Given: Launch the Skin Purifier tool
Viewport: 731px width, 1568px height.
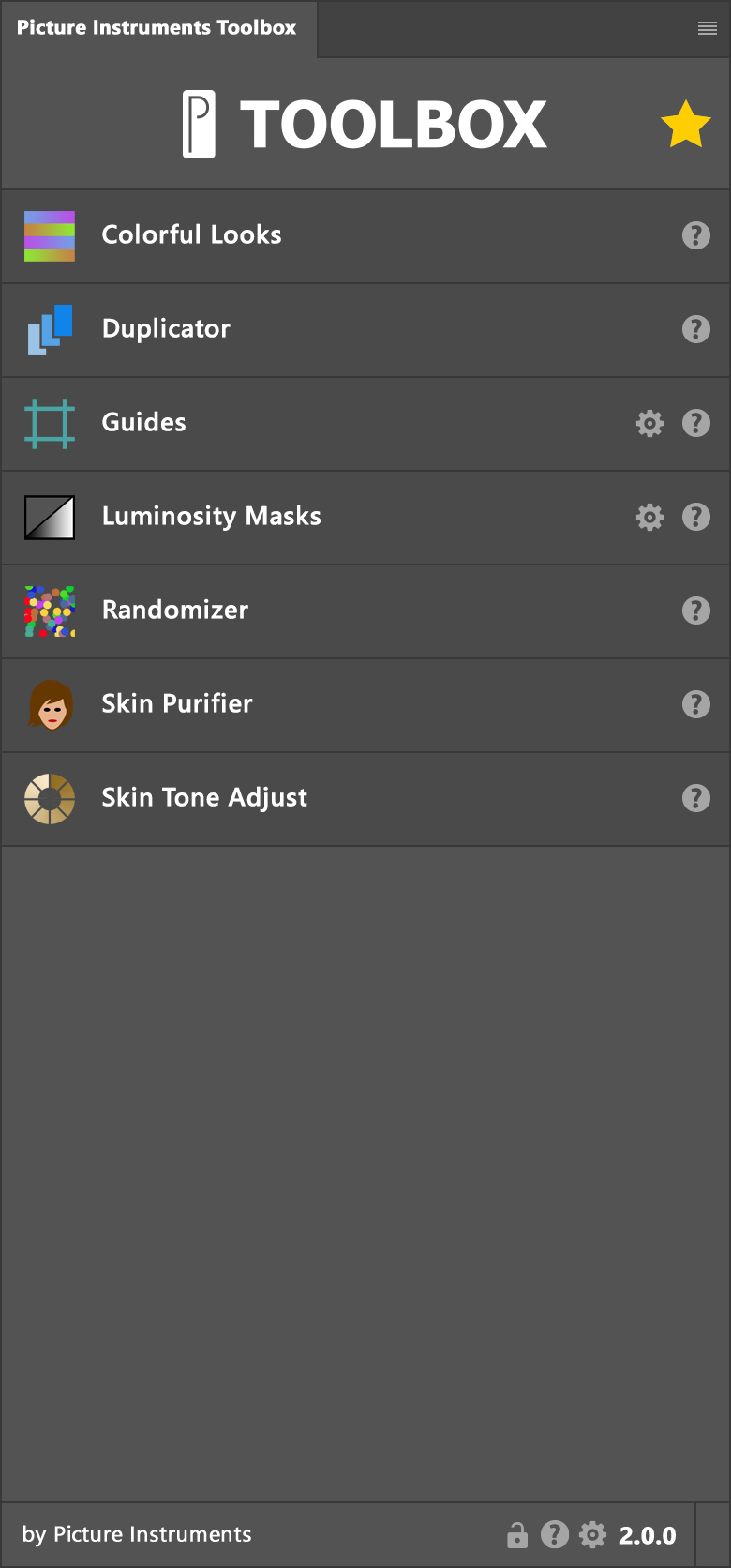Looking at the screenshot, I should coord(176,704).
